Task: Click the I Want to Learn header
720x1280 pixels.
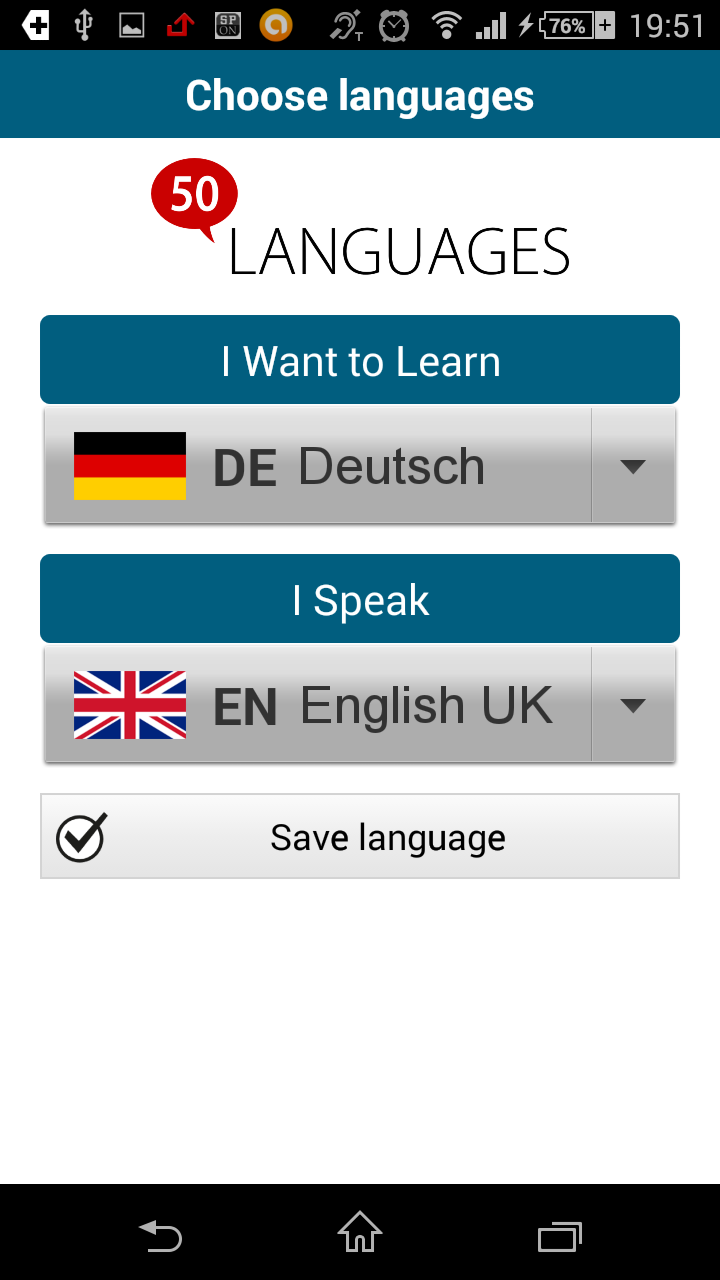Action: coord(360,360)
